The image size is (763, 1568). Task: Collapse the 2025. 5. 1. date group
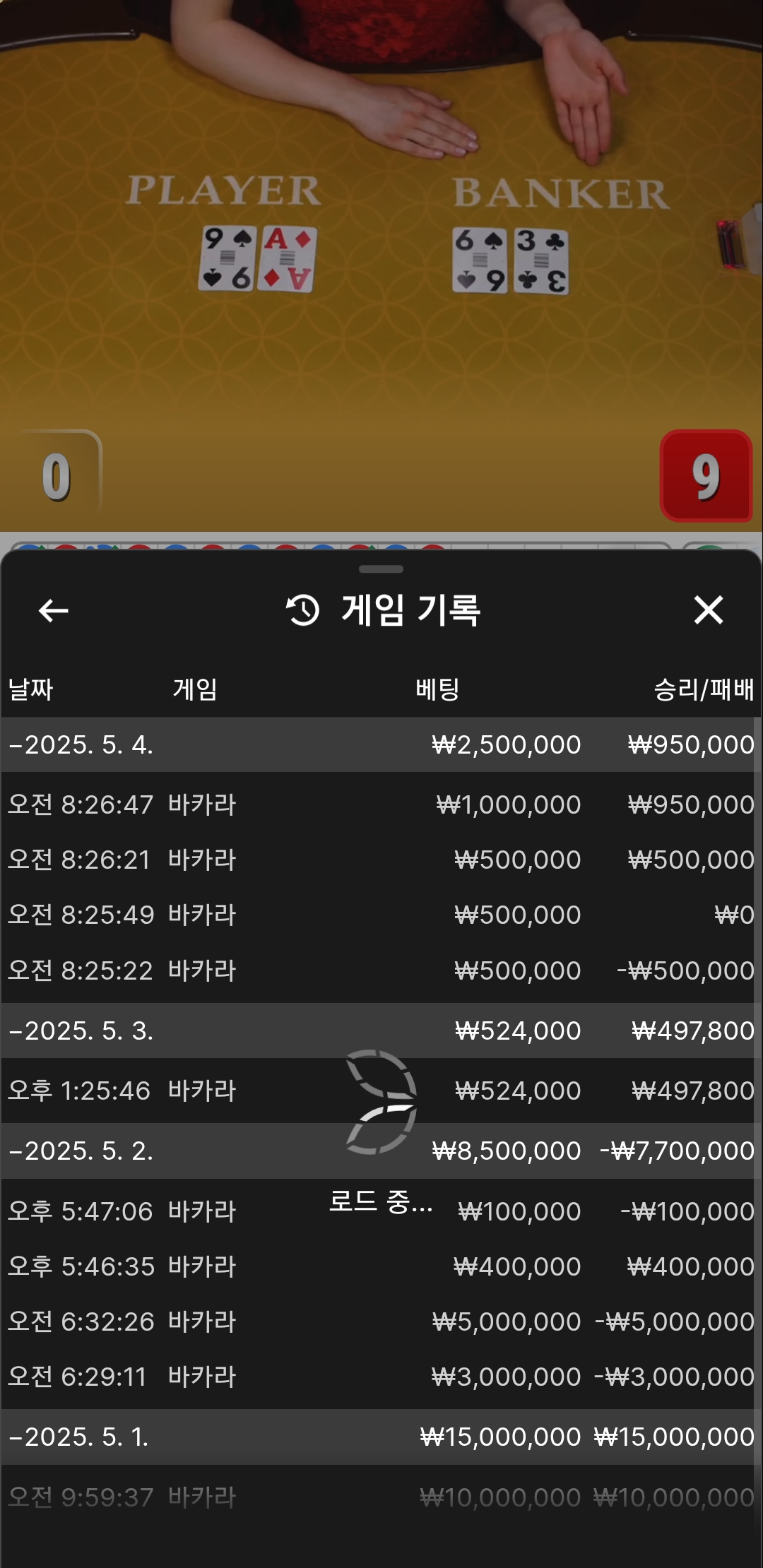click(81, 1437)
